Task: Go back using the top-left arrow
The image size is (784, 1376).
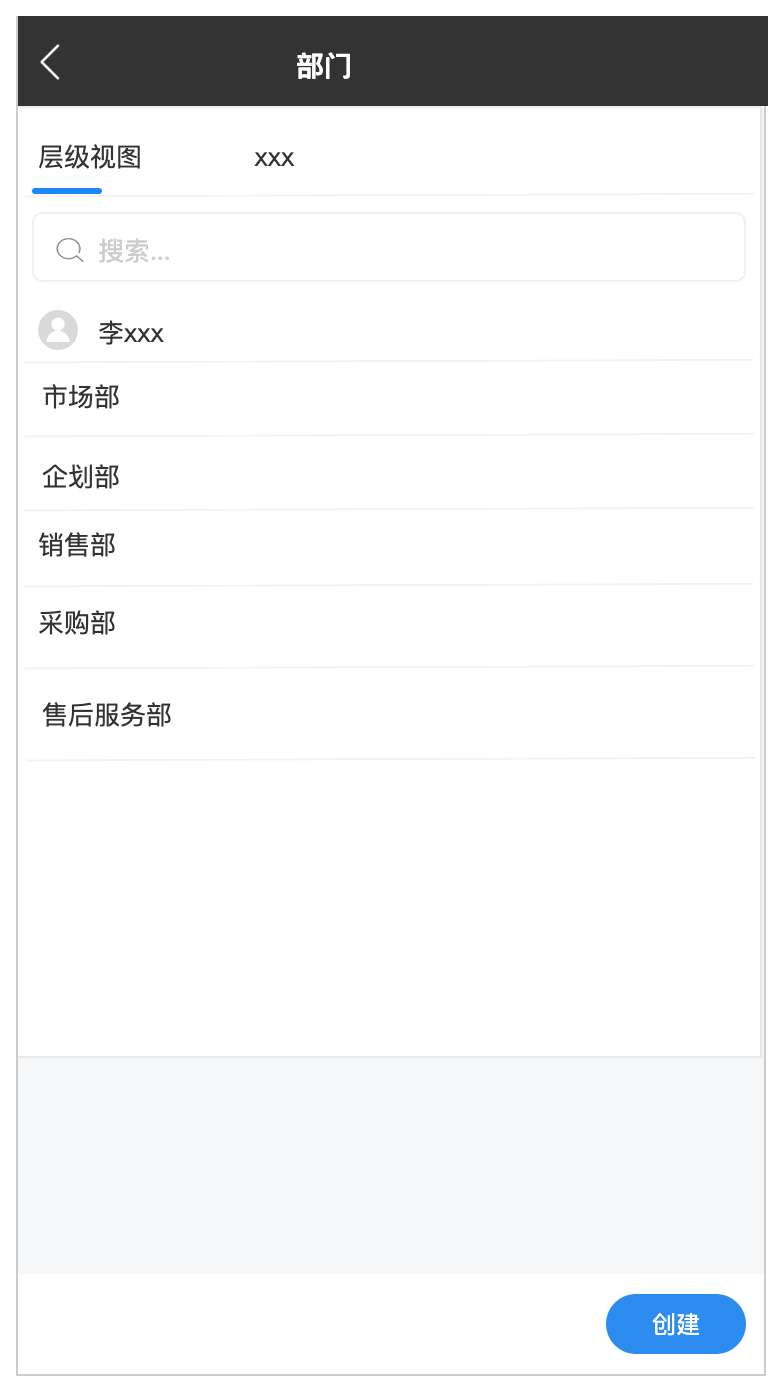Action: pyautogui.click(x=50, y=62)
